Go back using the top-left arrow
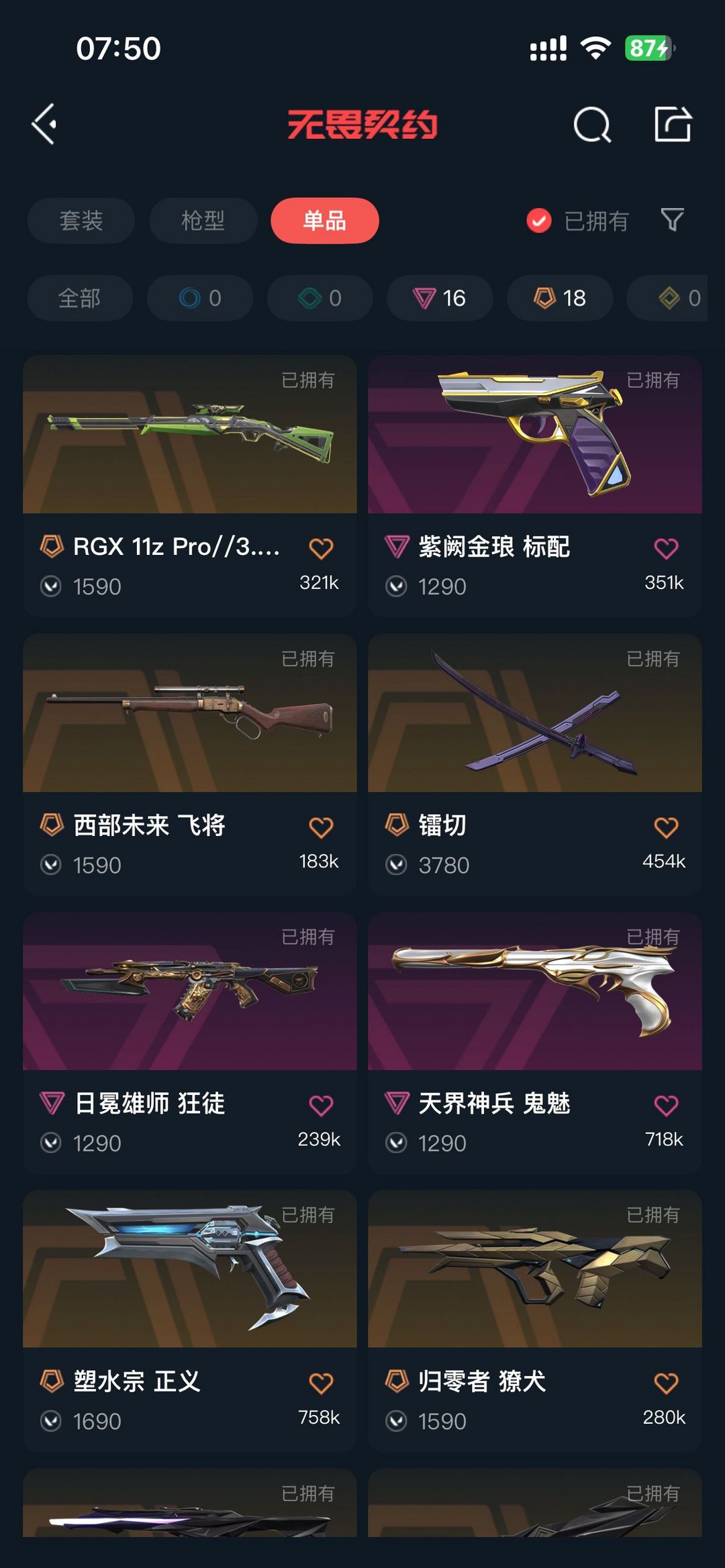Screen dimensions: 725x1568 coord(44,124)
